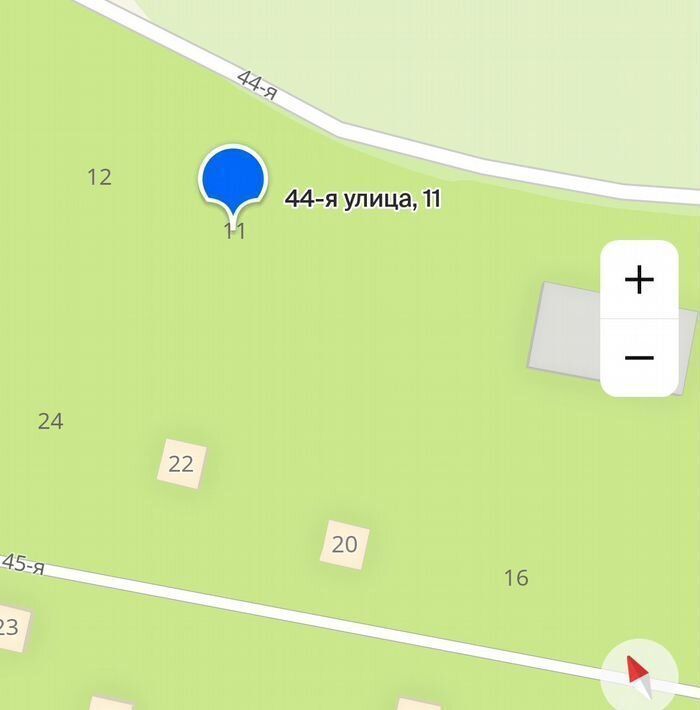Zoom out of the map

639,358
